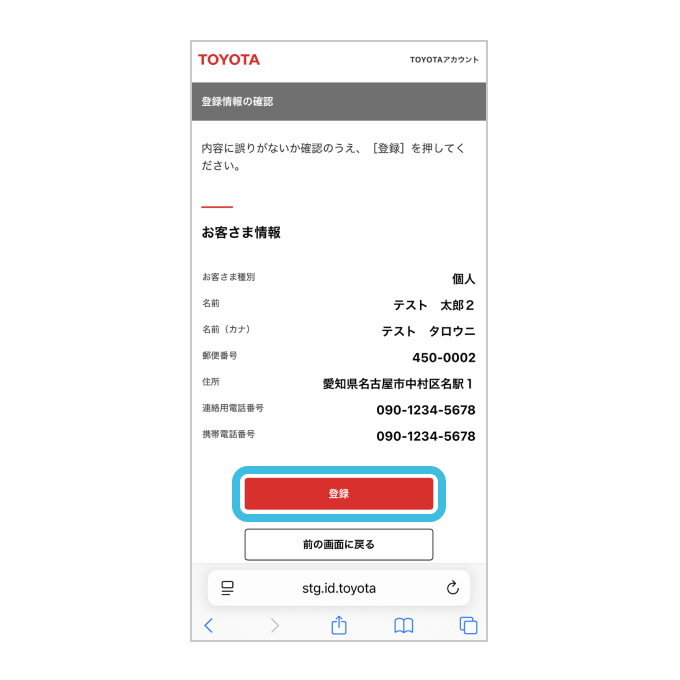The width and height of the screenshot is (680, 680).
Task: Open the TOYOTAアカウント link
Action: [444, 60]
